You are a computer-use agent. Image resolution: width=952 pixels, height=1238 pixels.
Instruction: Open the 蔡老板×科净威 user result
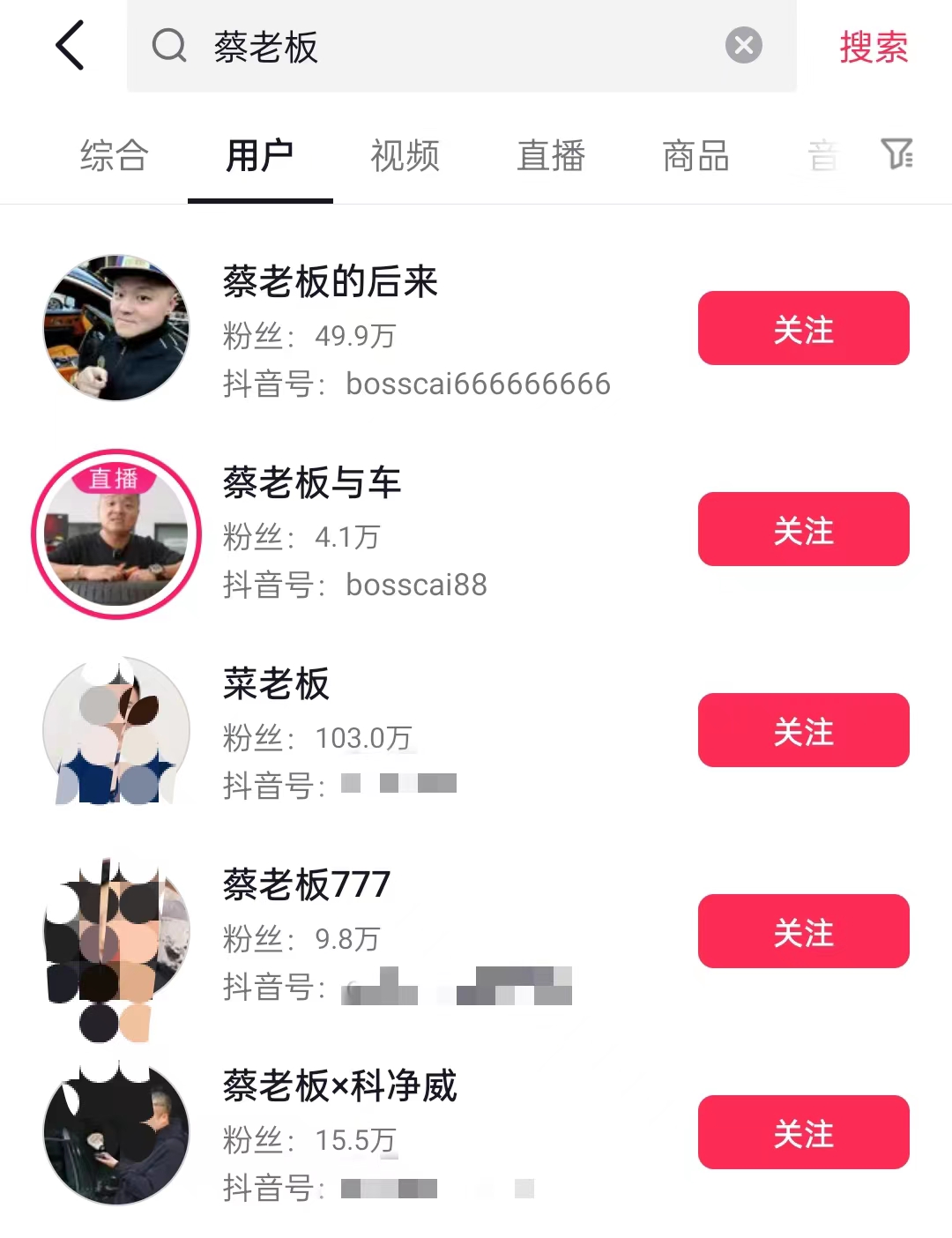coord(340,1085)
